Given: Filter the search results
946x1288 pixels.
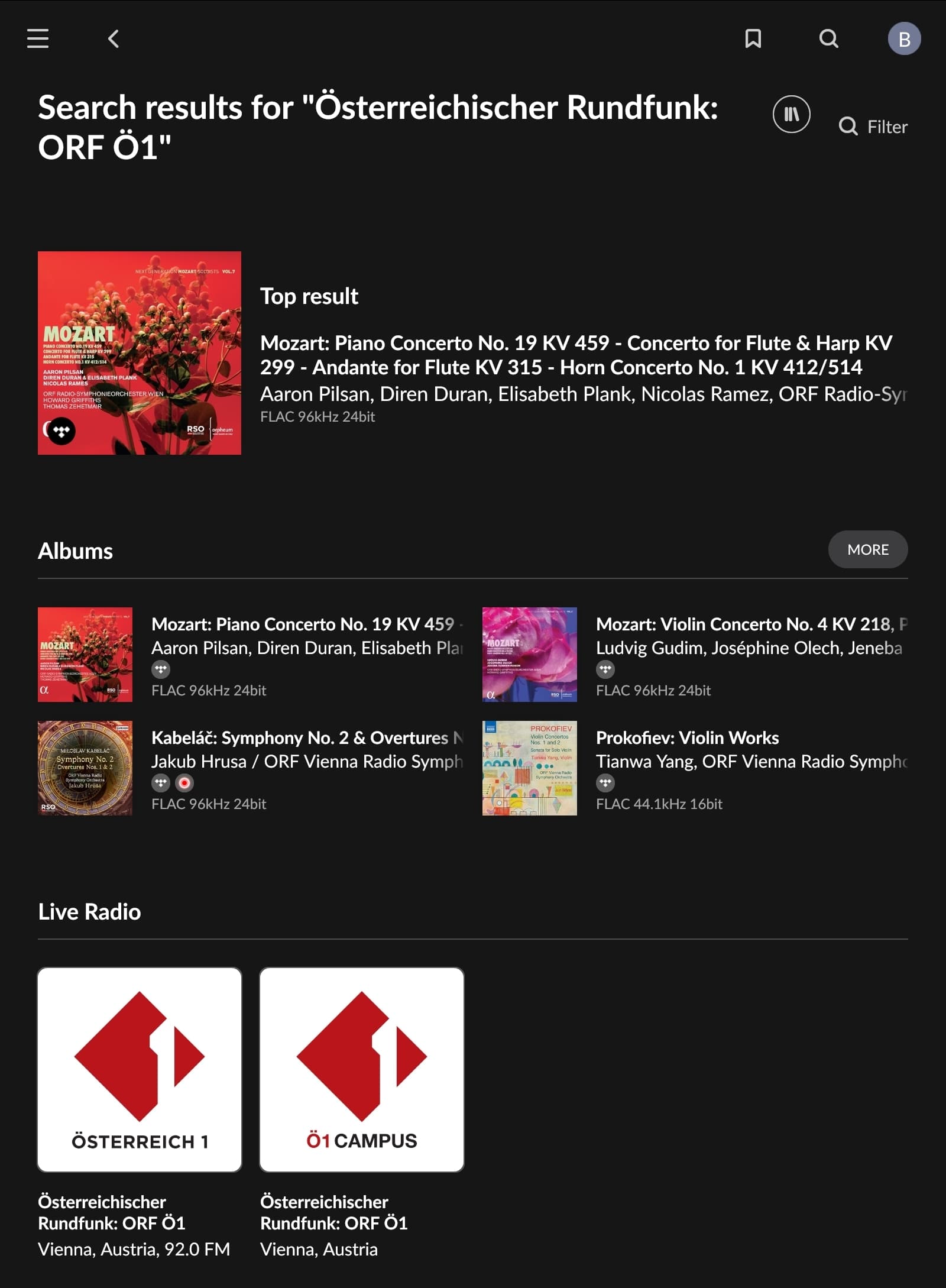Looking at the screenshot, I should (x=873, y=127).
